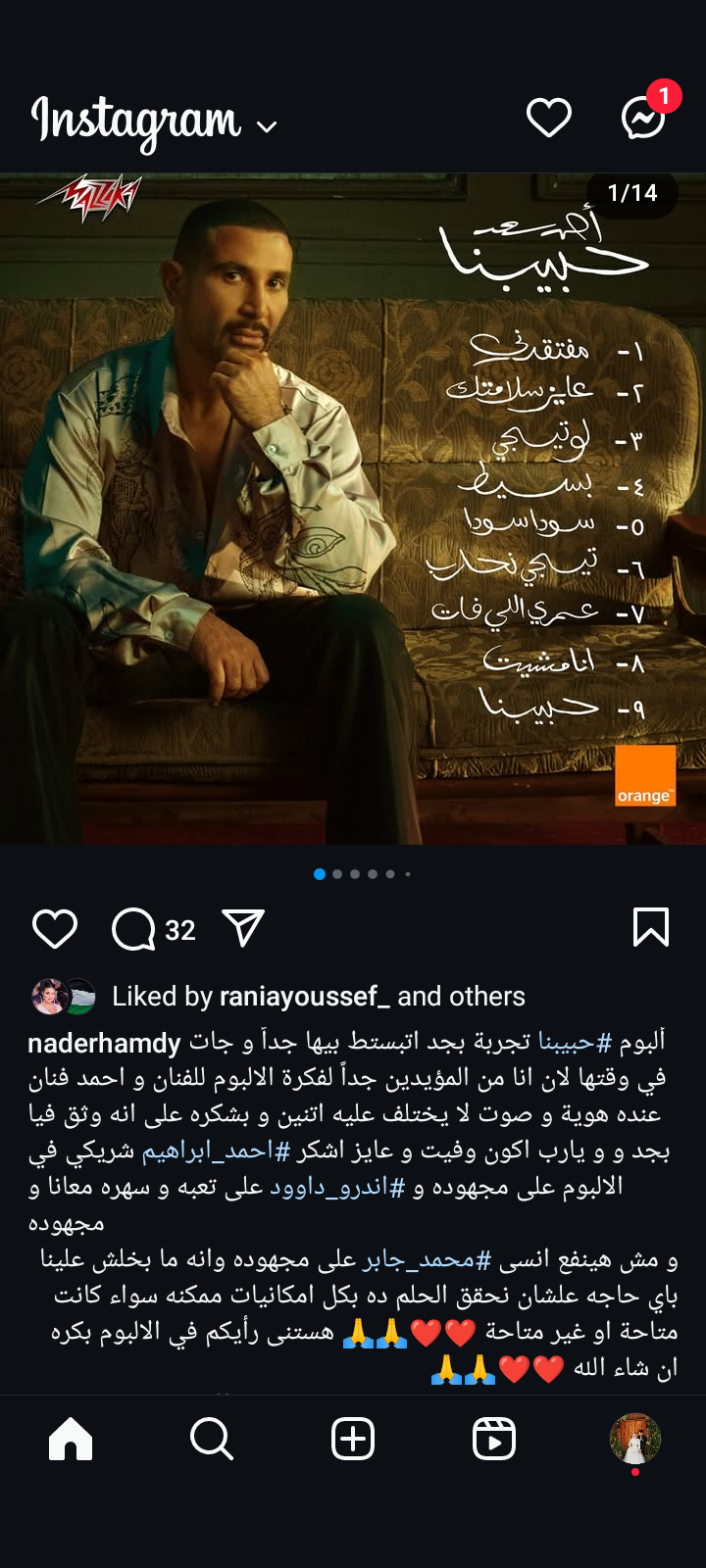Open comments on naderhamdy's post

point(134,929)
